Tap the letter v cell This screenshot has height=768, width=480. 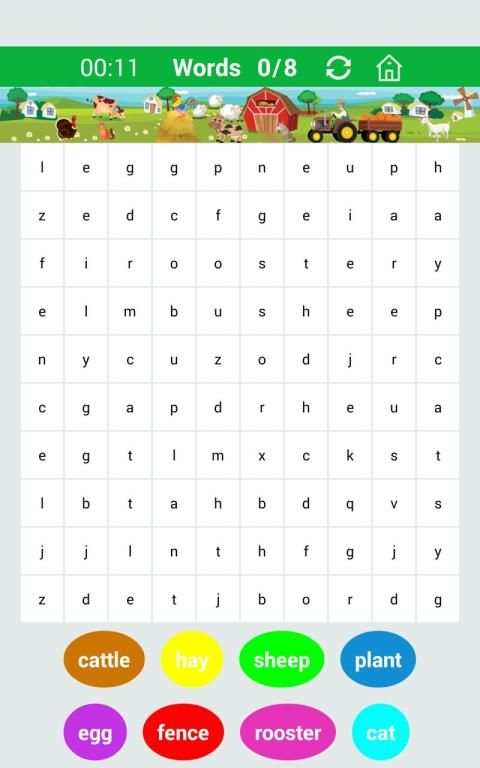(394, 504)
